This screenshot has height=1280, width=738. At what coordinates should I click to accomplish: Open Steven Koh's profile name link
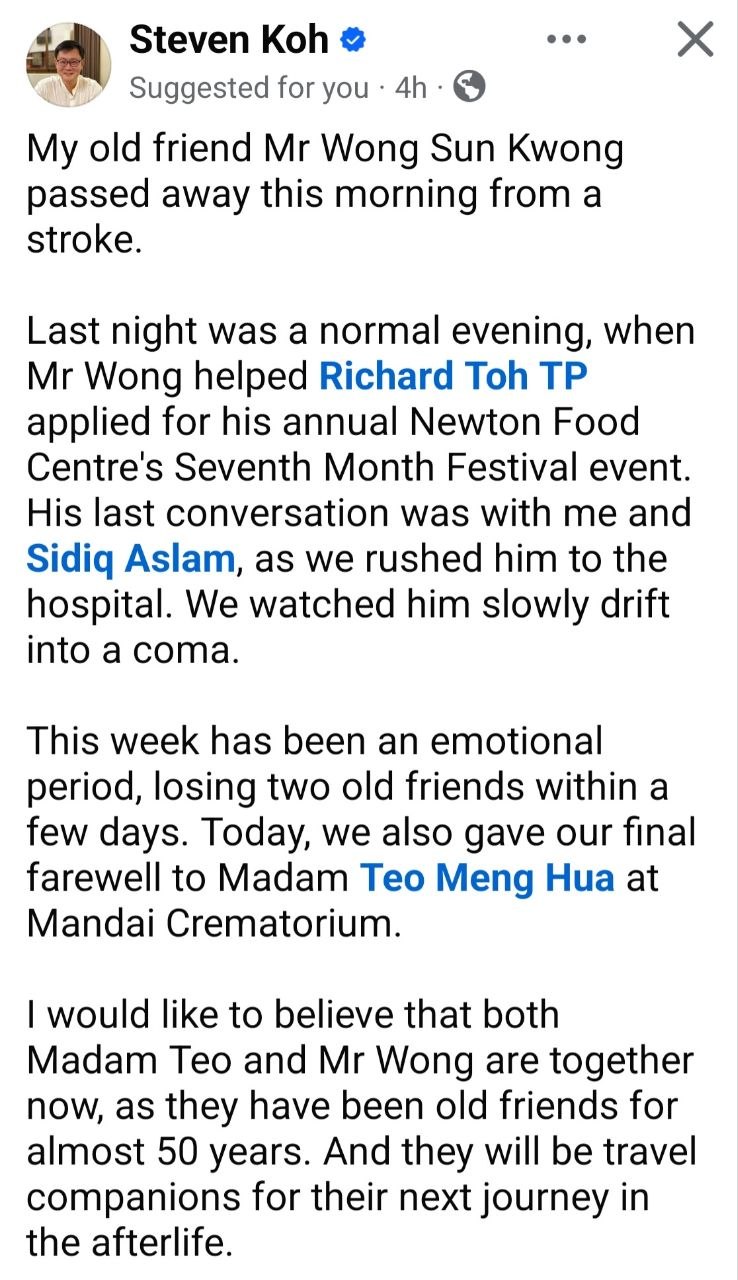230,39
